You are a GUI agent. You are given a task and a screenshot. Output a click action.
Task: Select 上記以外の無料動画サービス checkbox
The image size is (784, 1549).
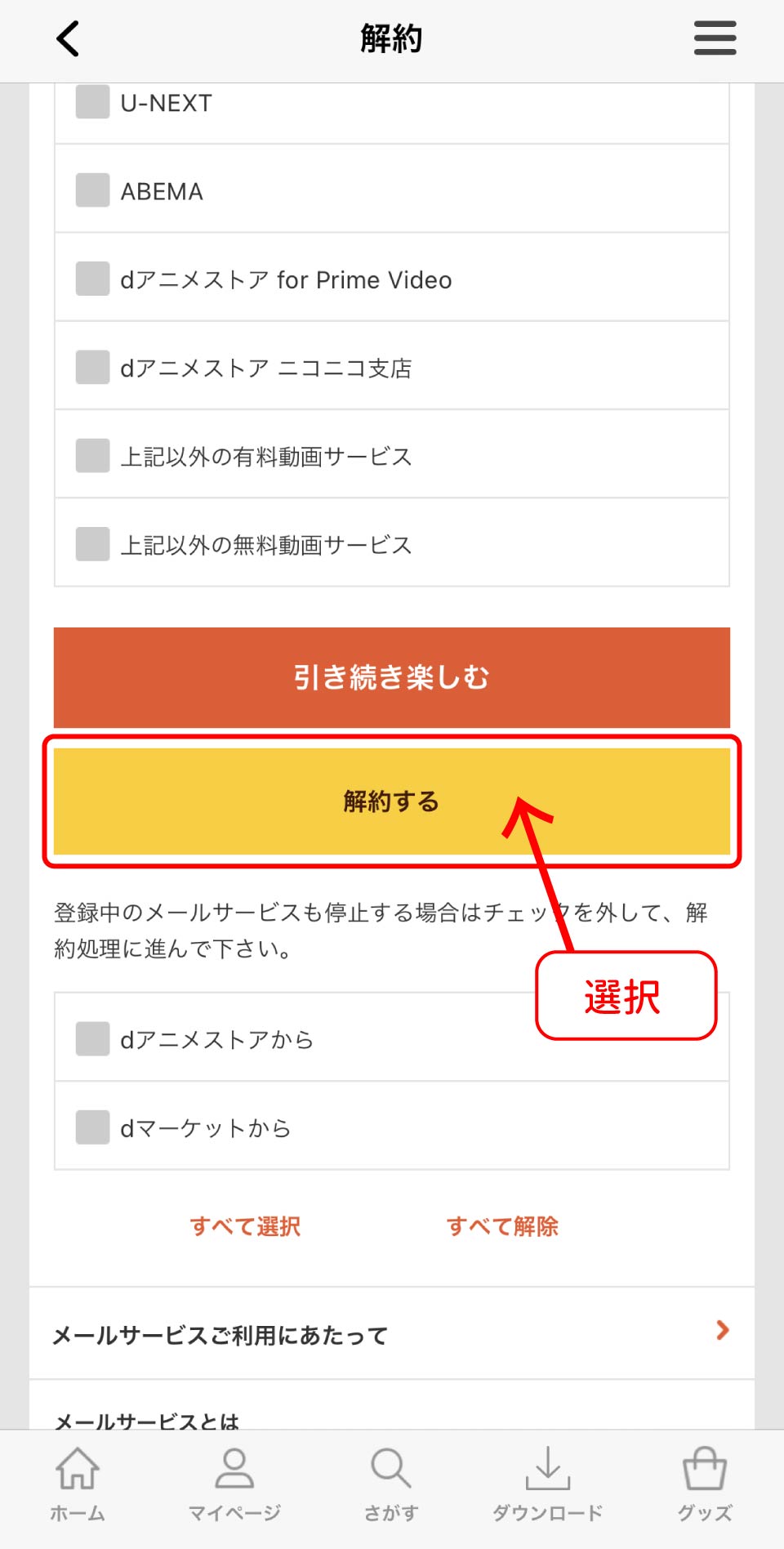pyautogui.click(x=92, y=544)
